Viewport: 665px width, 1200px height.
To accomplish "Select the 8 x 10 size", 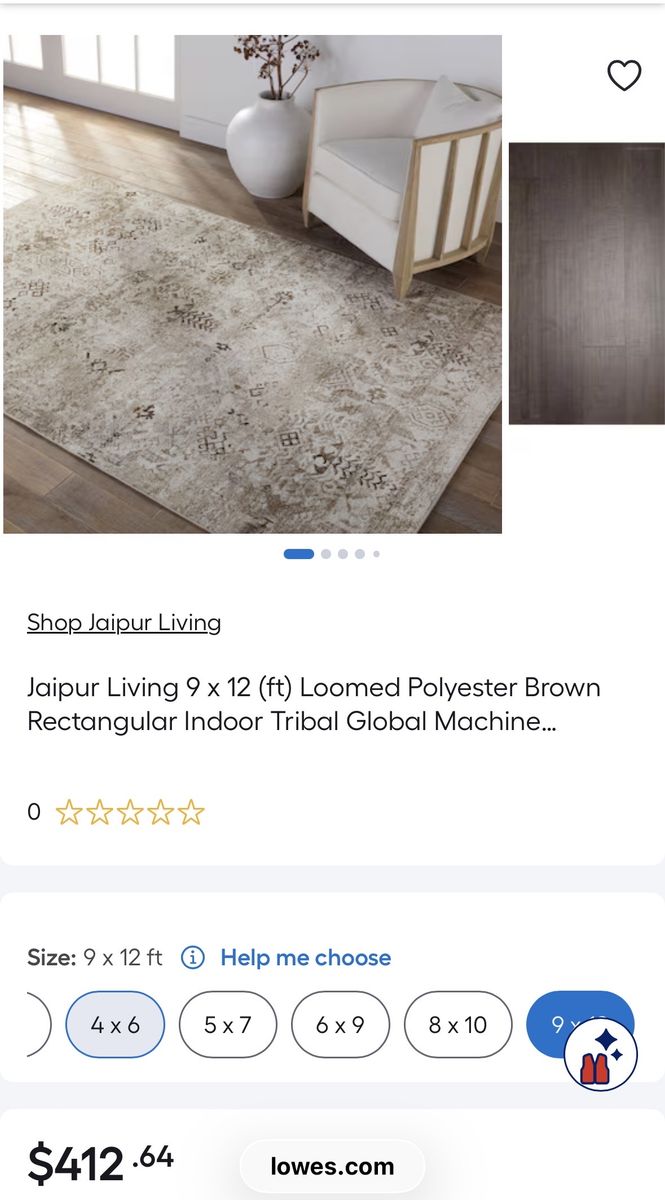I will pyautogui.click(x=457, y=1024).
